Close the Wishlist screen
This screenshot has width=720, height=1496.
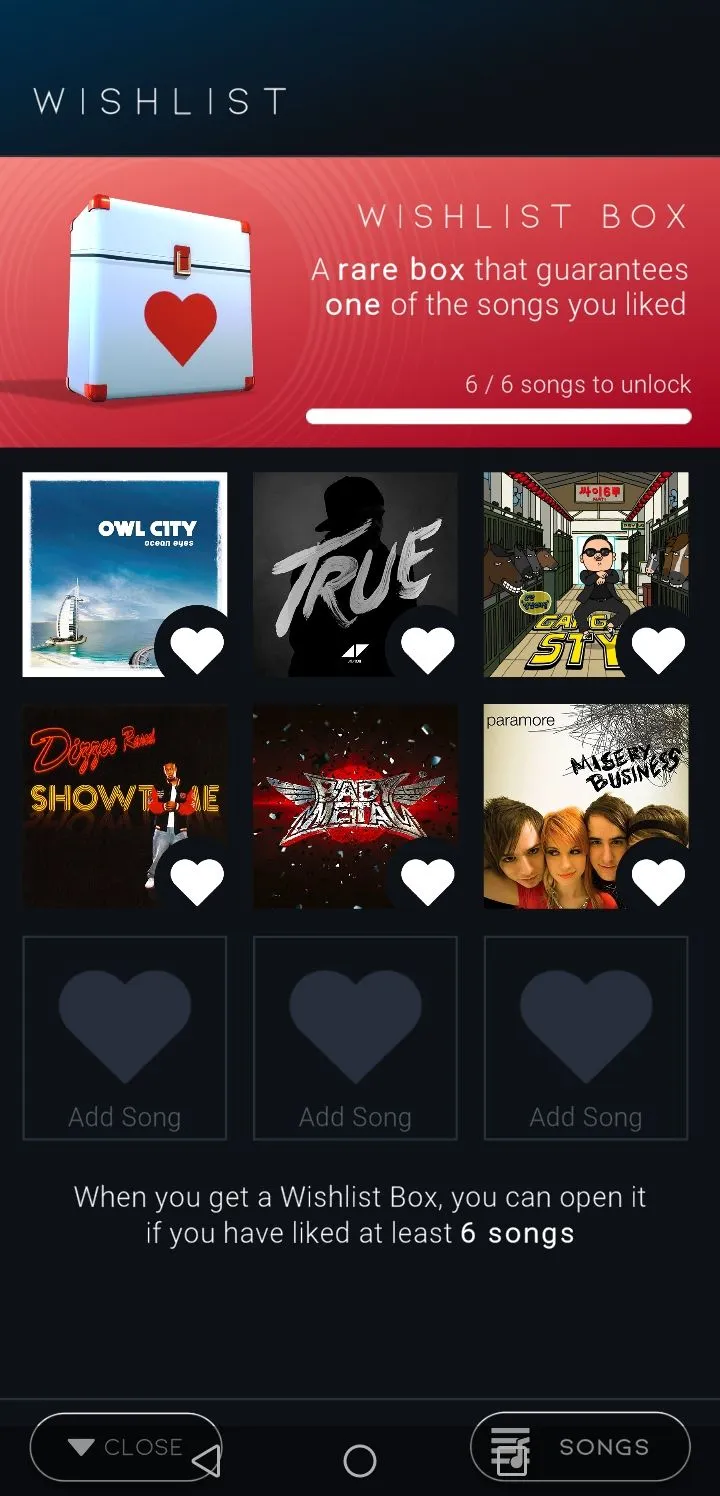tap(125, 1447)
